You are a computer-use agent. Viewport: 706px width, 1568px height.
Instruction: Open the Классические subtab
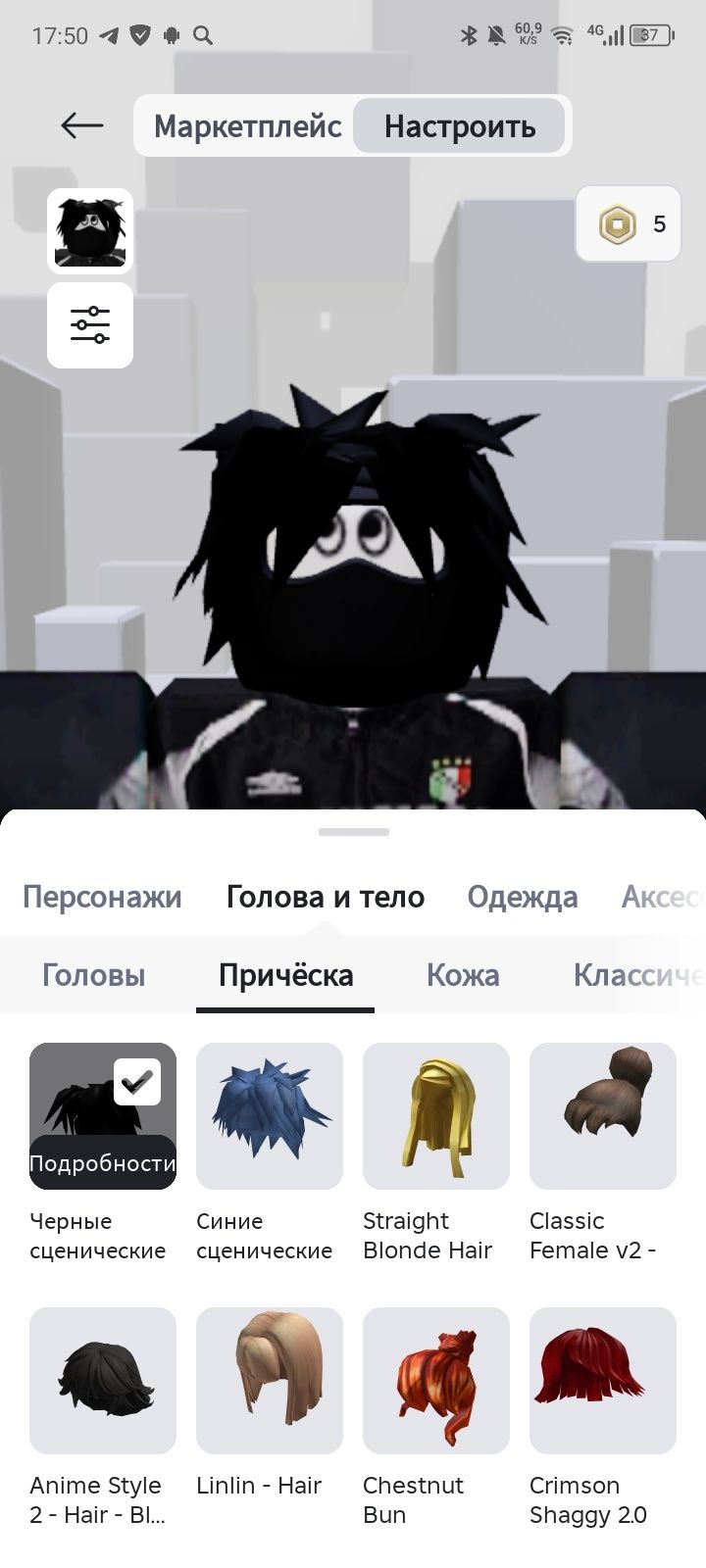coord(637,975)
